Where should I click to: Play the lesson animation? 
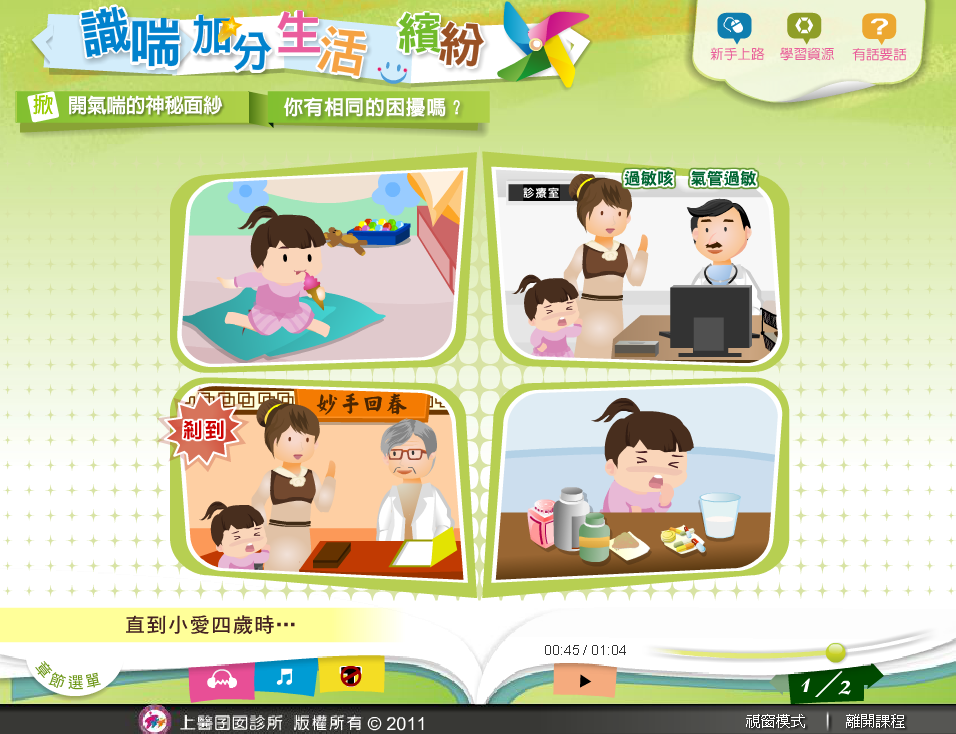point(585,681)
